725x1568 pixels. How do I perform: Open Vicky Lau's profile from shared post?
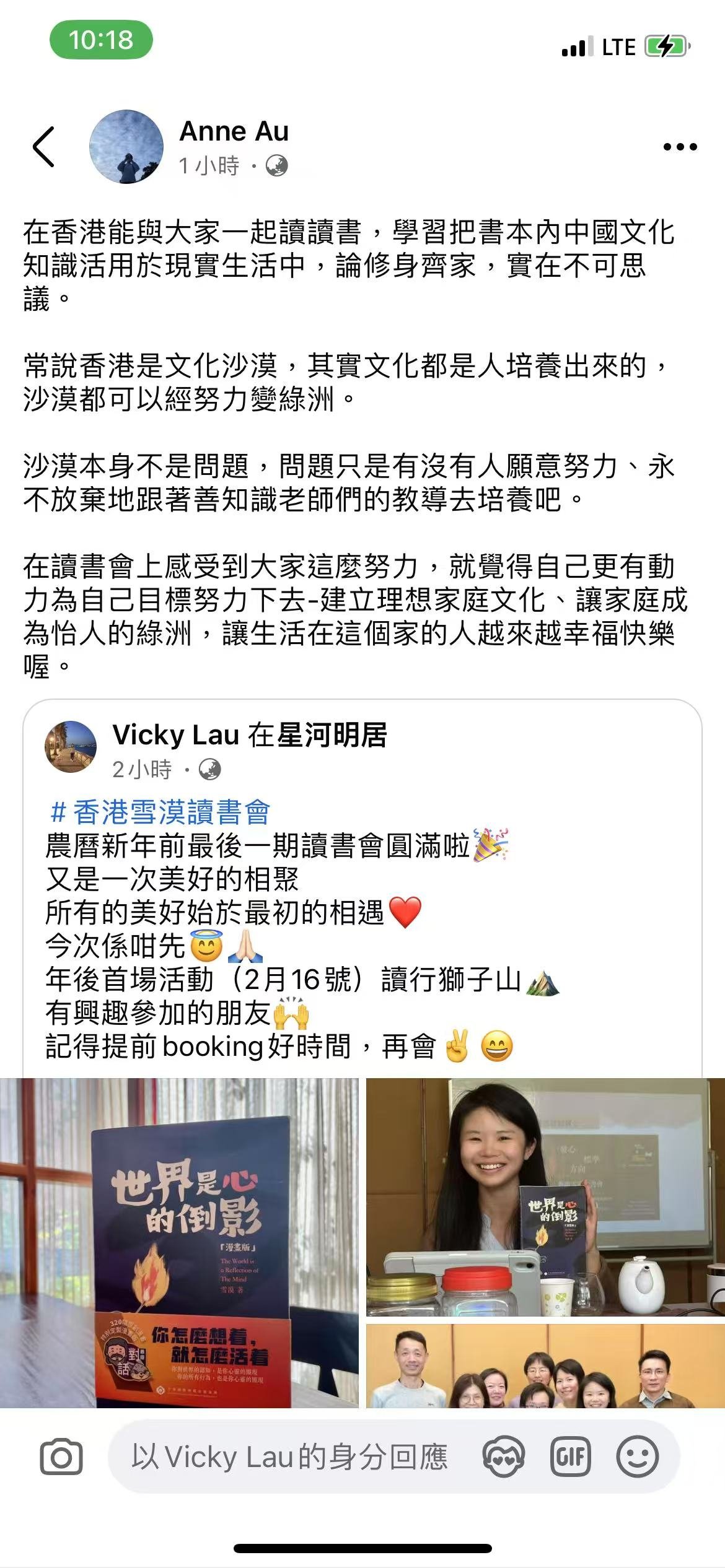coord(176,735)
